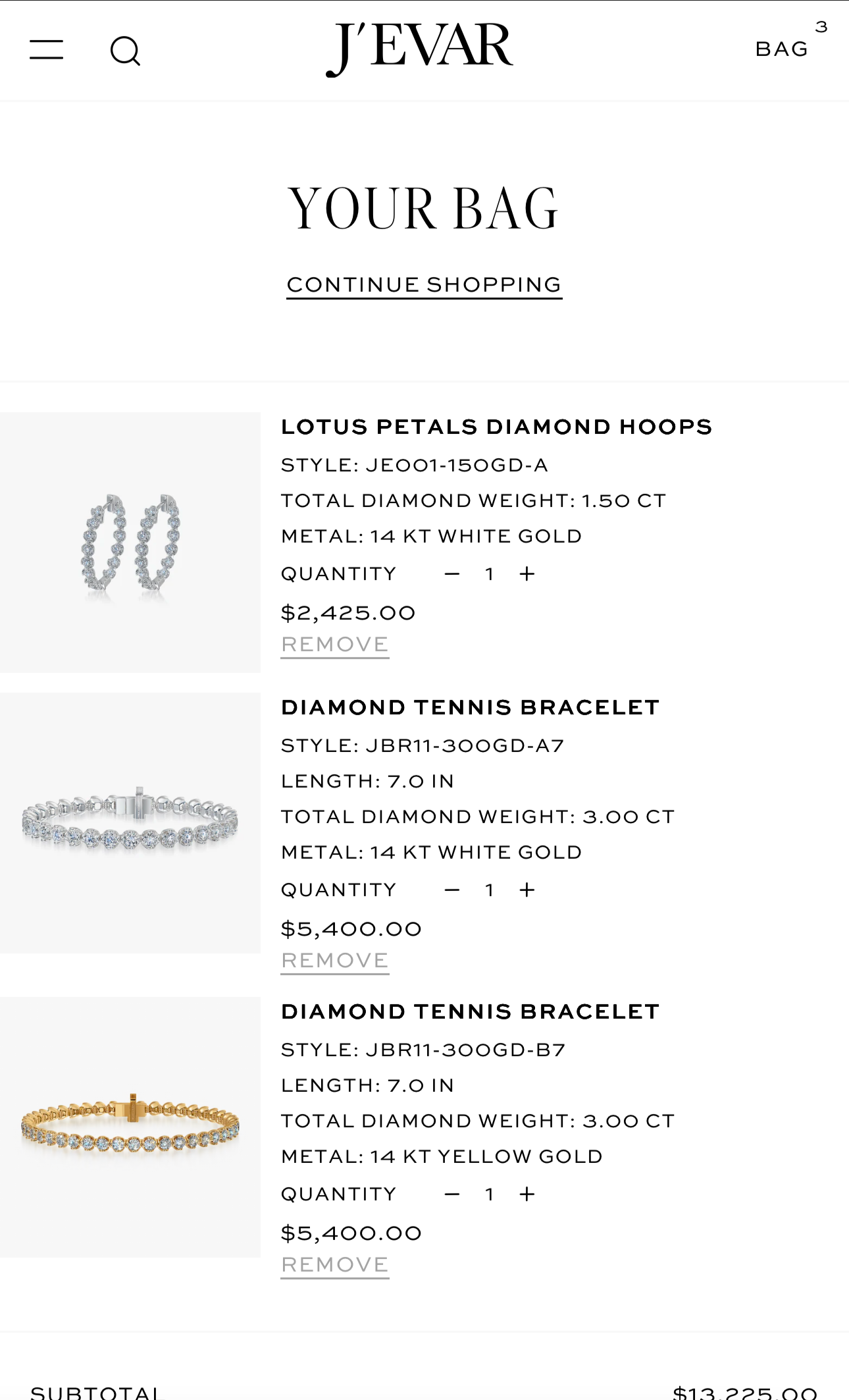Remove the white gold tennis bracelet
The width and height of the screenshot is (849, 1400).
coord(334,961)
